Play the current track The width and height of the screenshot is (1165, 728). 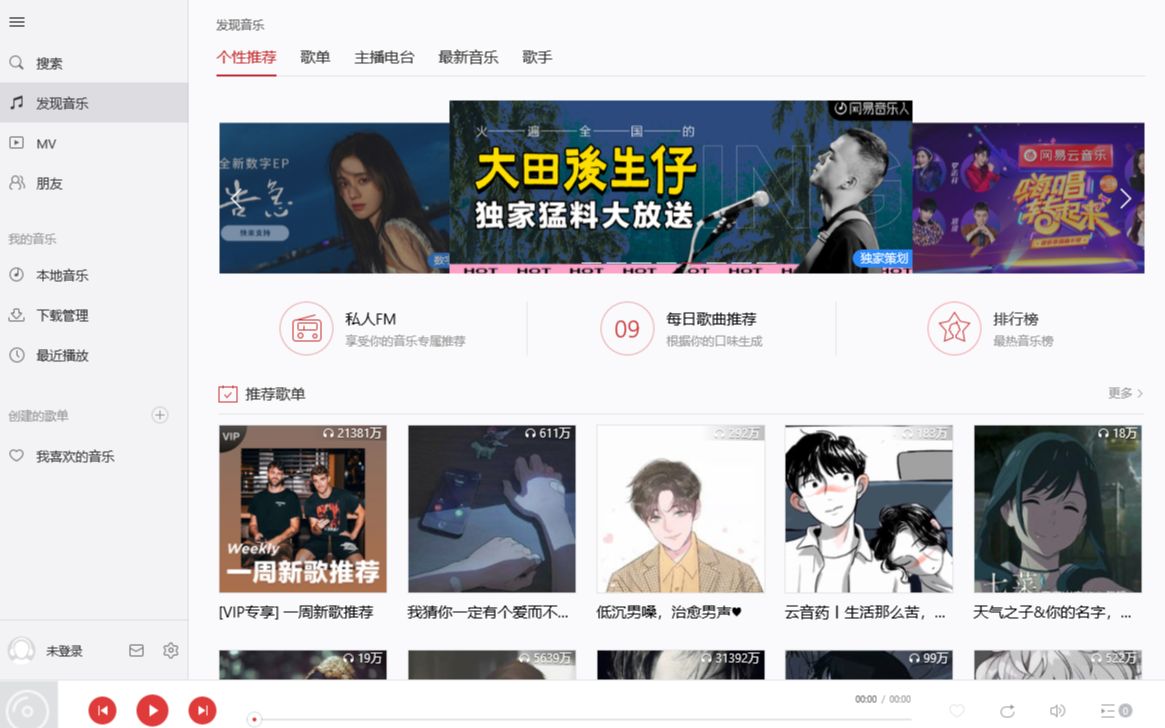(152, 710)
